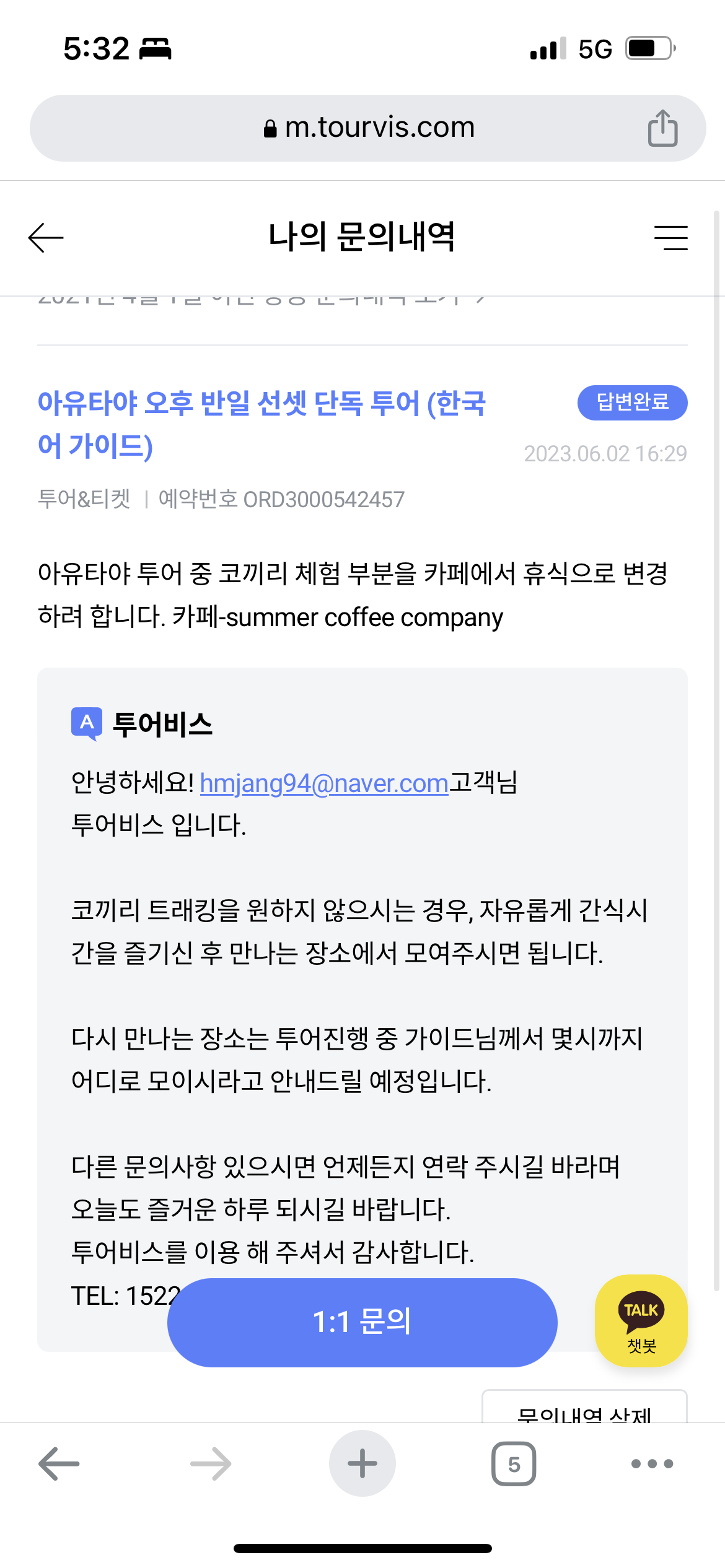Image resolution: width=725 pixels, height=1568 pixels.
Task: Tap the m.tourvis.com address bar
Action: pyautogui.click(x=369, y=128)
